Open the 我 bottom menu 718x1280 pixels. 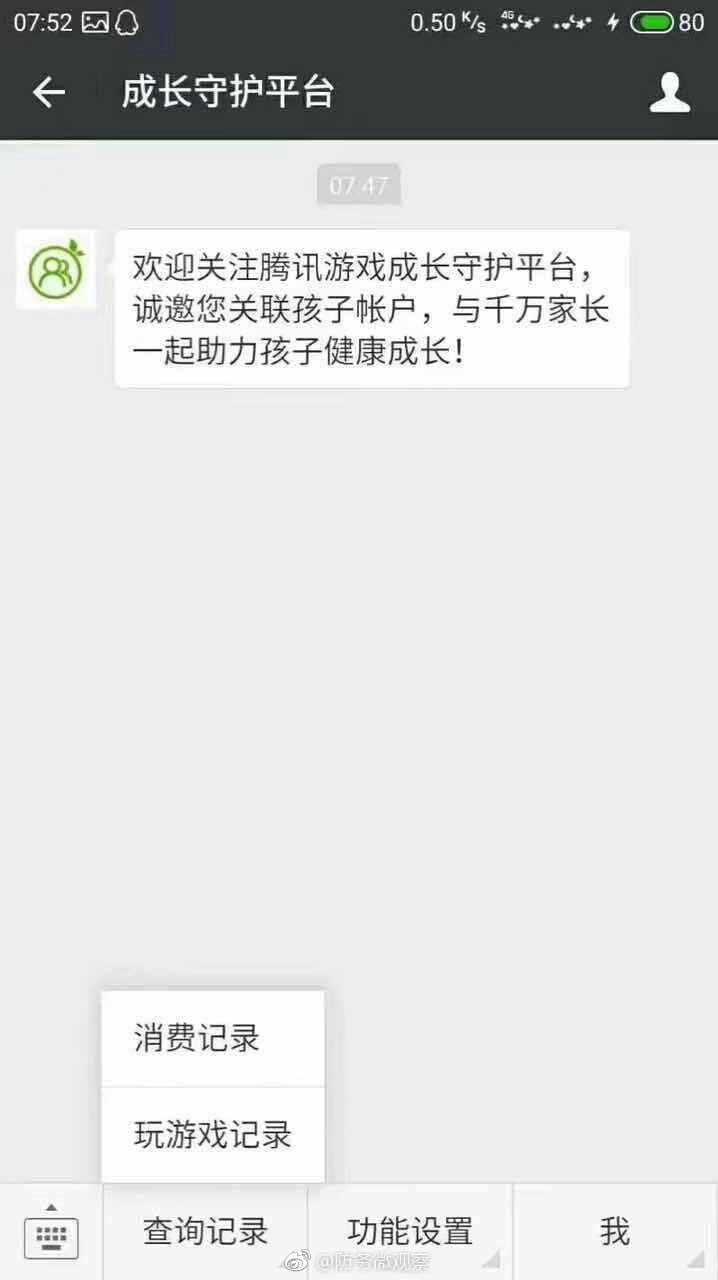click(615, 1231)
